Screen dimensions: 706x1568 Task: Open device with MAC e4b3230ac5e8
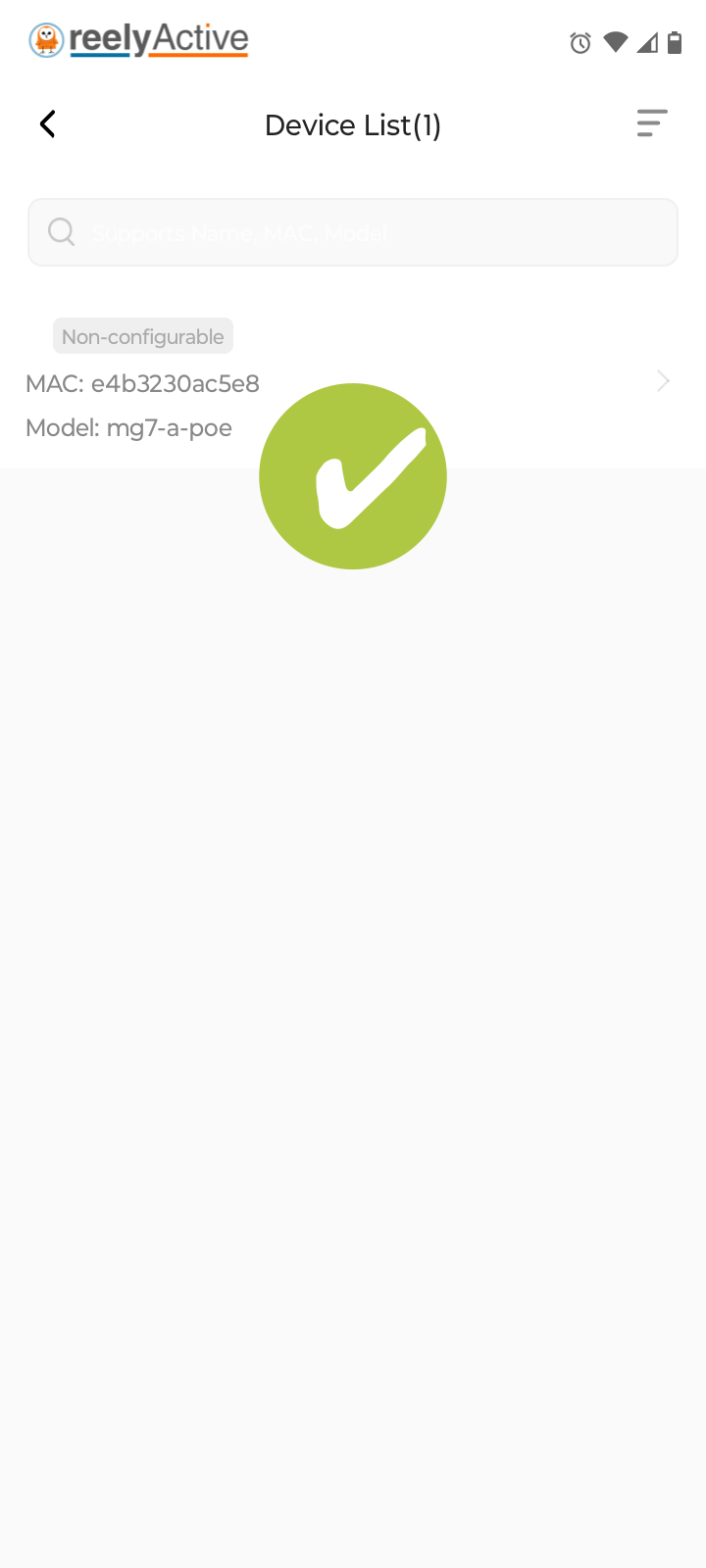tap(353, 382)
